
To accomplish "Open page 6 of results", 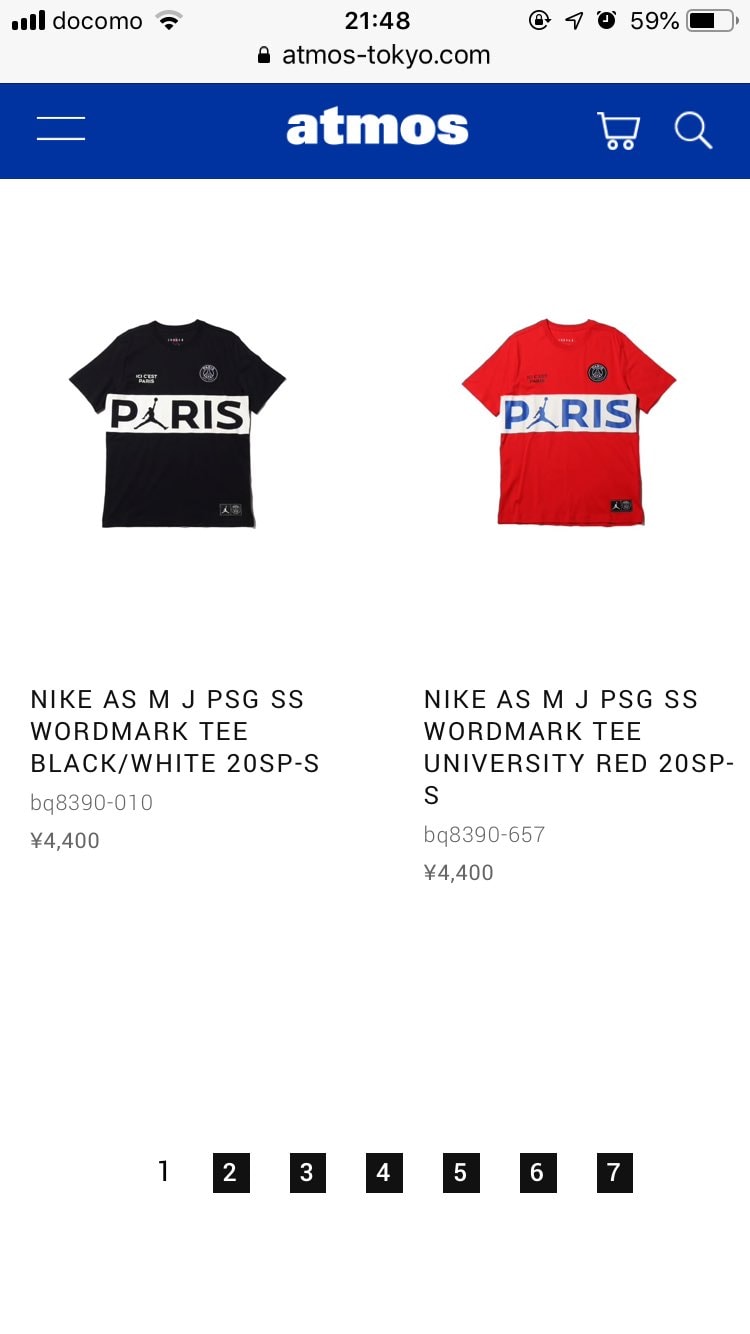I will pyautogui.click(x=538, y=1173).
